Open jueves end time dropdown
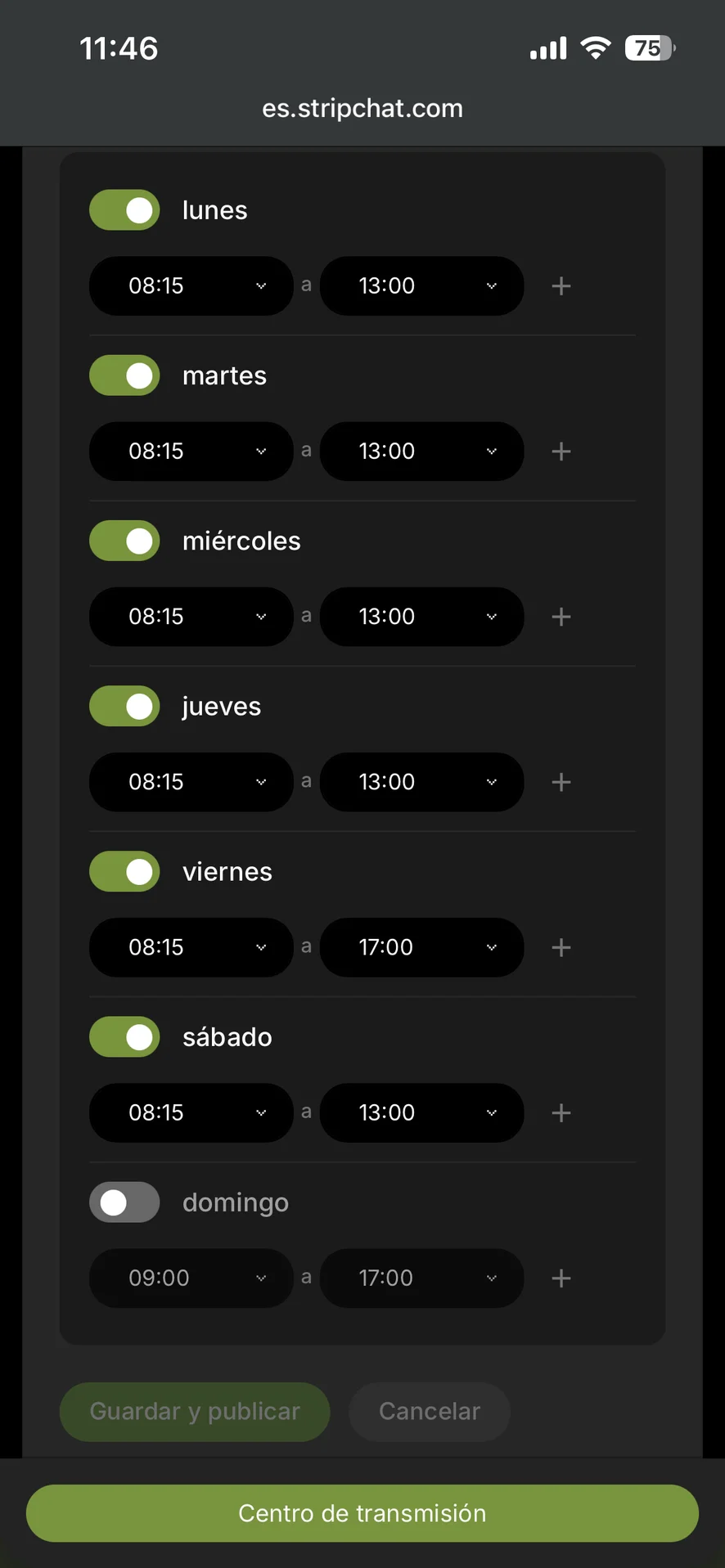Screen dimensions: 725x1568 [x=421, y=782]
